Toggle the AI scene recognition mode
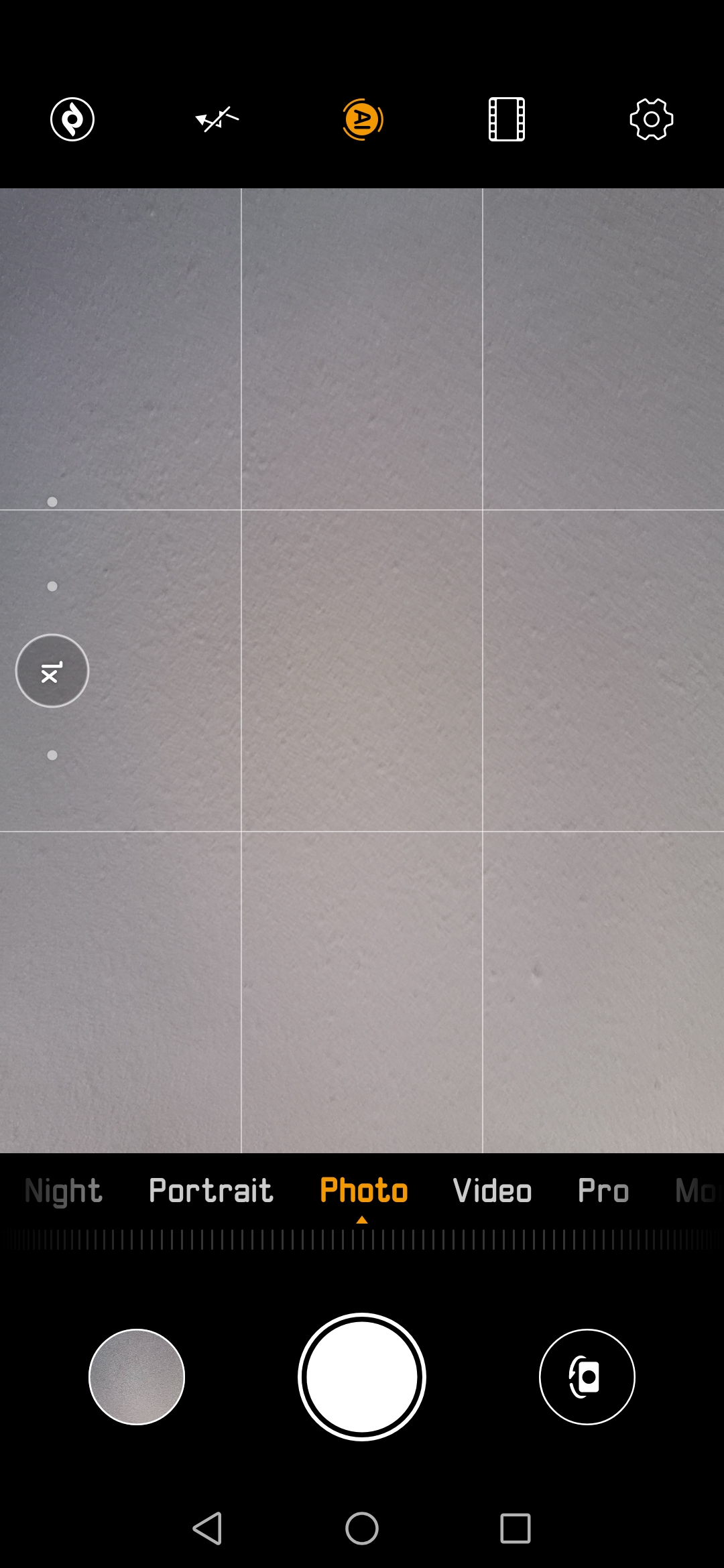724x1568 pixels. [x=362, y=119]
